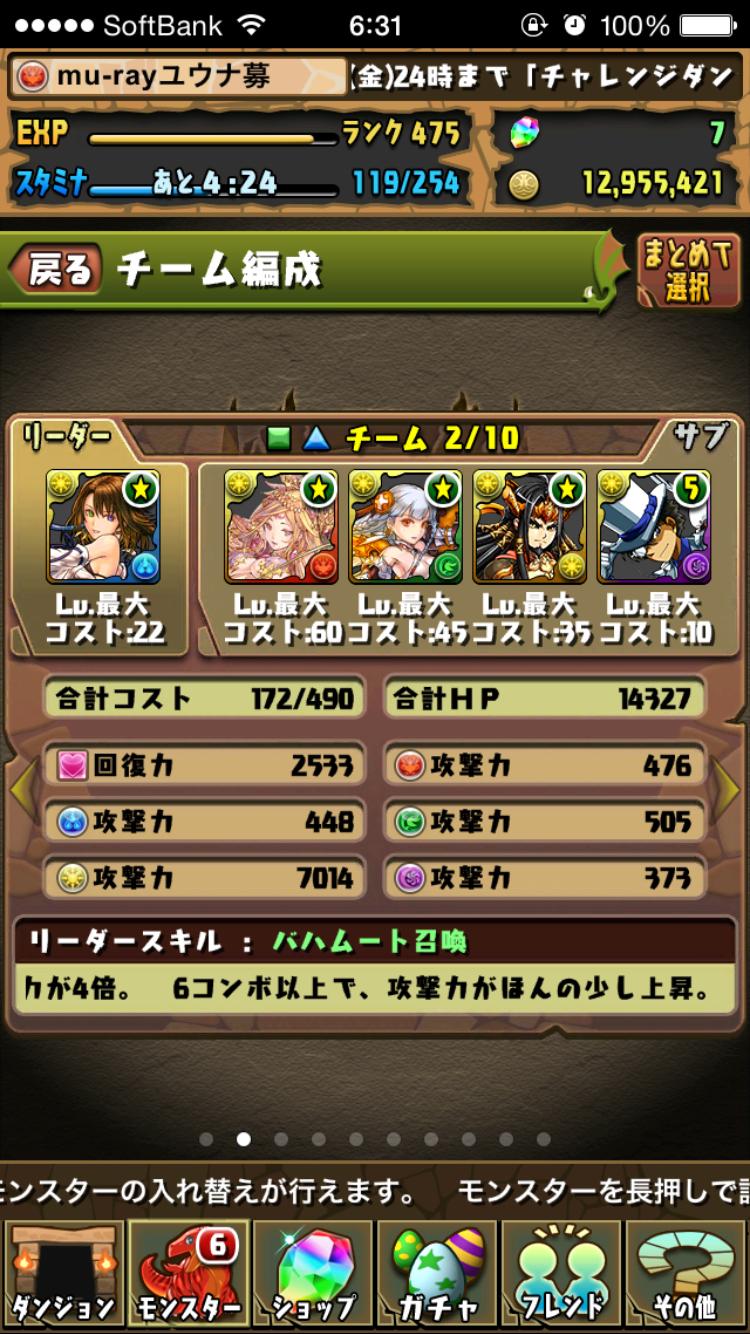Viewport: 750px width, 1334px height.
Task: Select the sub monster with cost 10
Action: click(654, 527)
